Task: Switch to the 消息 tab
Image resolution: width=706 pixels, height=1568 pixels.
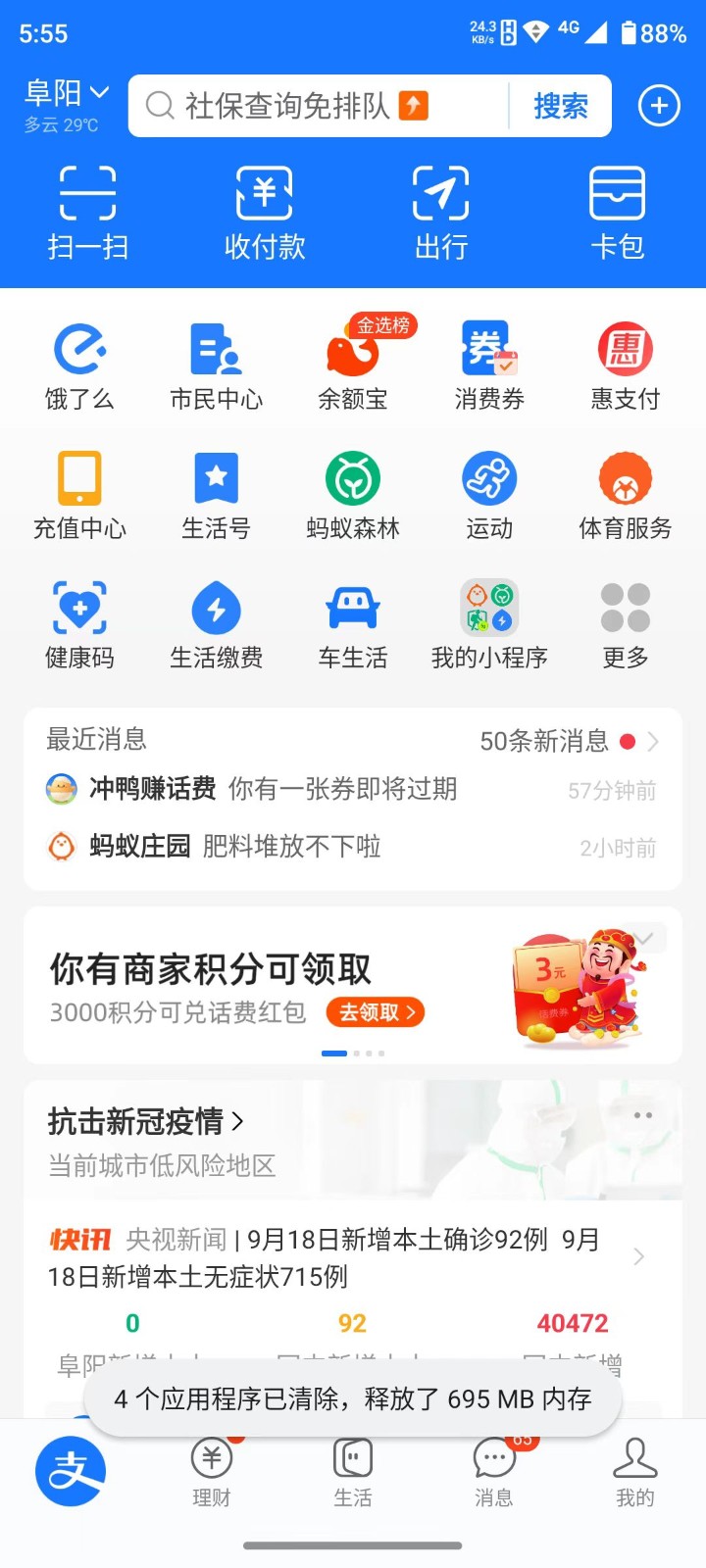Action: 494,1472
